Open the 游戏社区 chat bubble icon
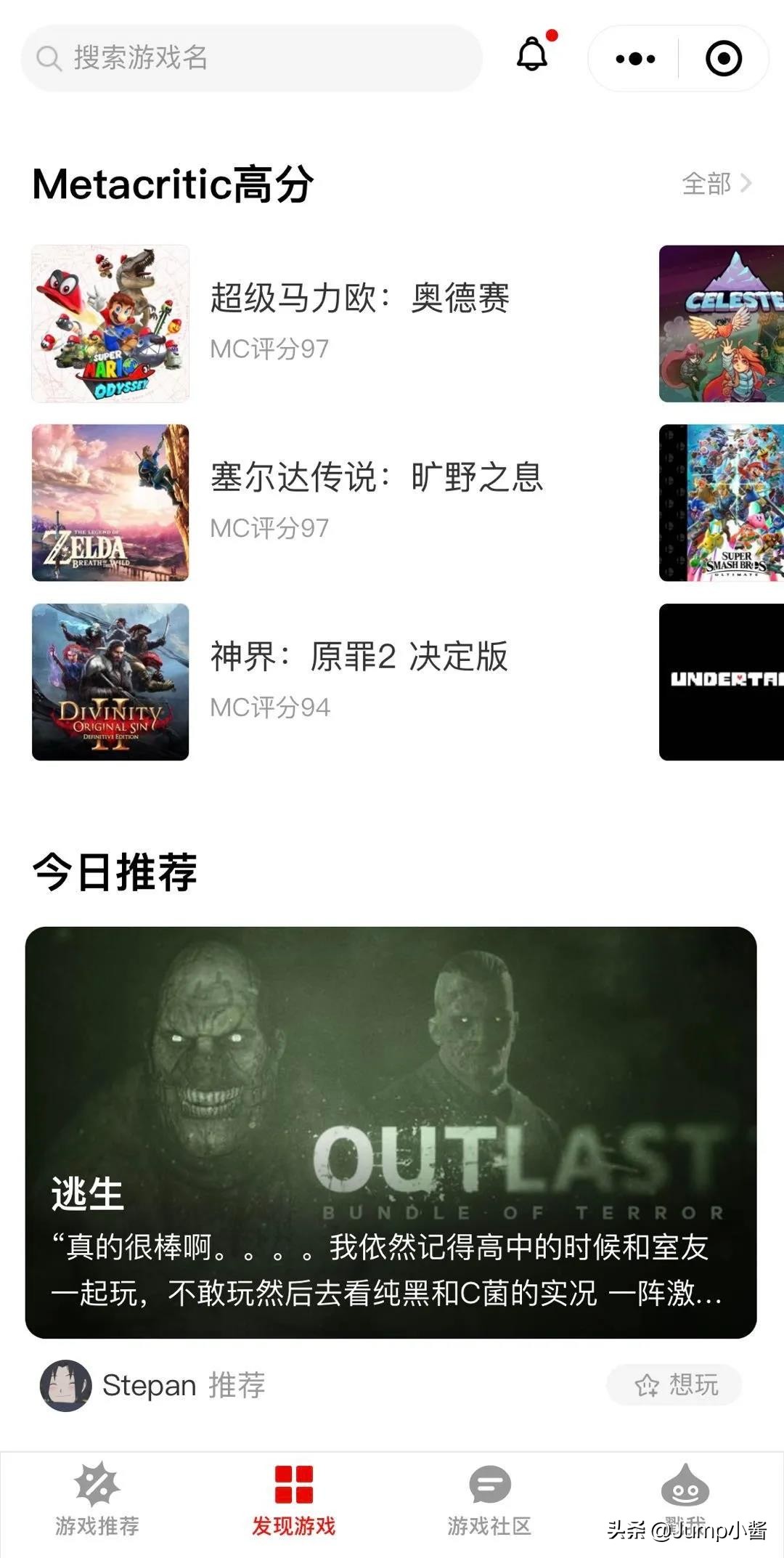The width and height of the screenshot is (784, 1558). [491, 1484]
